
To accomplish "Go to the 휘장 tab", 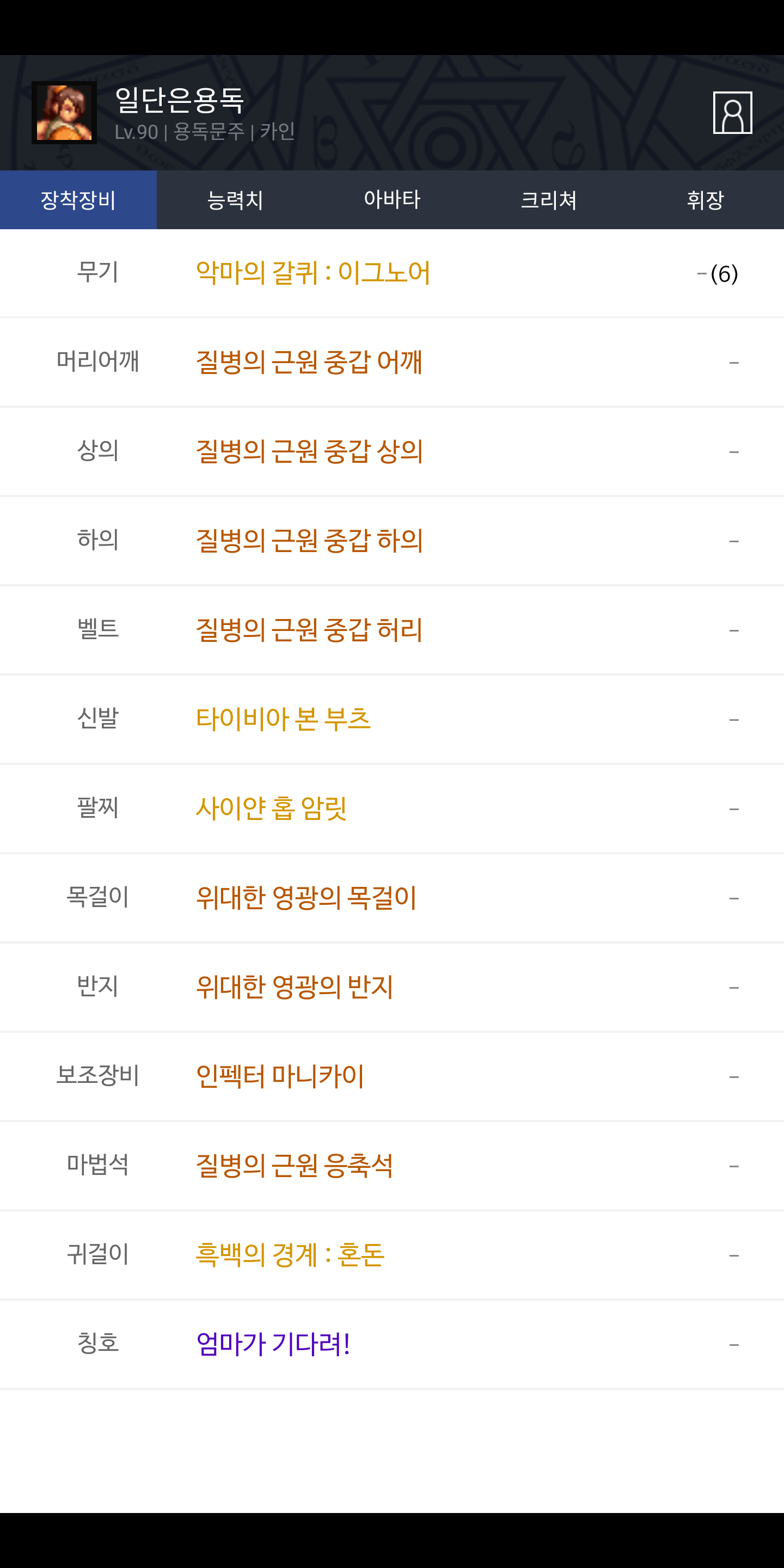I will click(x=705, y=200).
